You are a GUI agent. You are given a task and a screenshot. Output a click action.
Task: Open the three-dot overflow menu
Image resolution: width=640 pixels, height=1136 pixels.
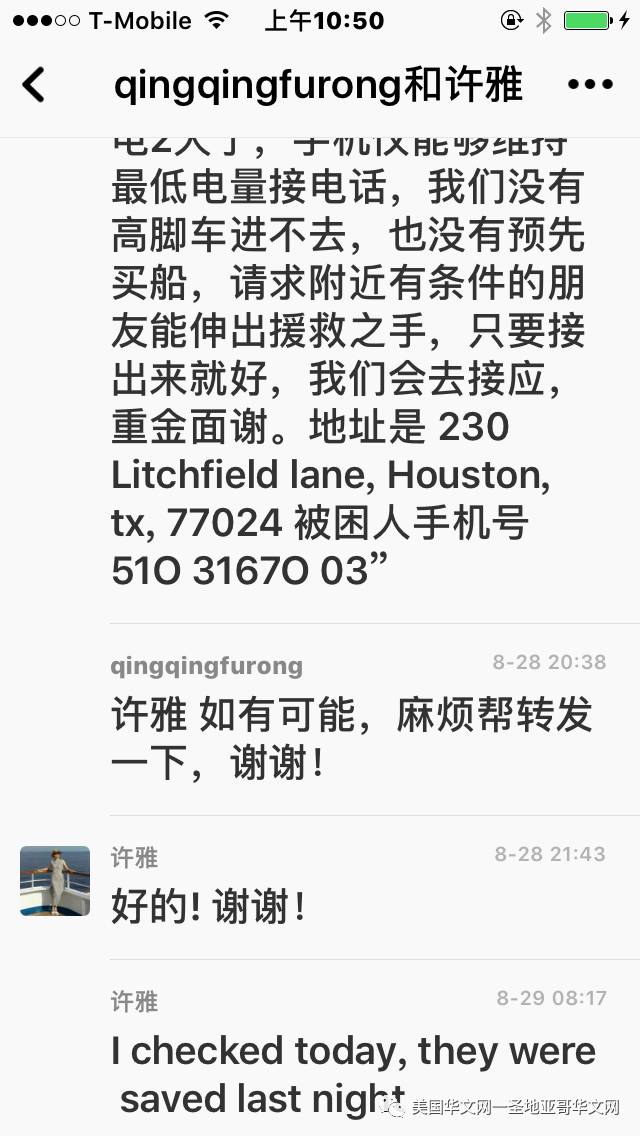click(x=589, y=85)
